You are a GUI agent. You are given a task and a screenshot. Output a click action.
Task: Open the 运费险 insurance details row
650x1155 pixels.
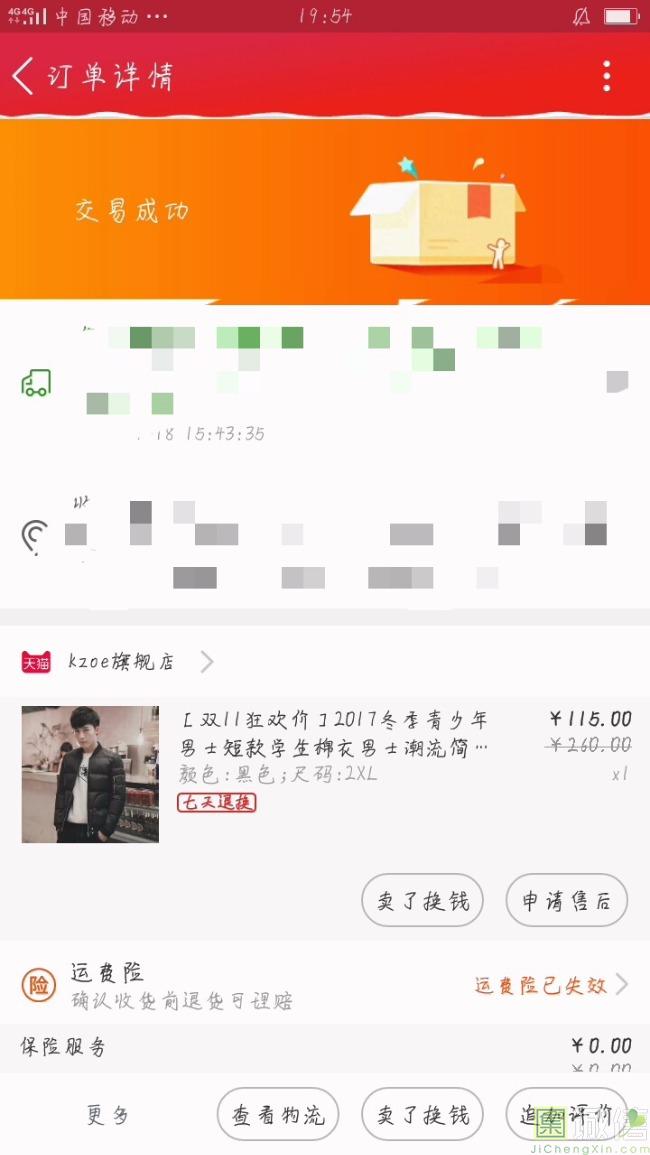point(325,985)
